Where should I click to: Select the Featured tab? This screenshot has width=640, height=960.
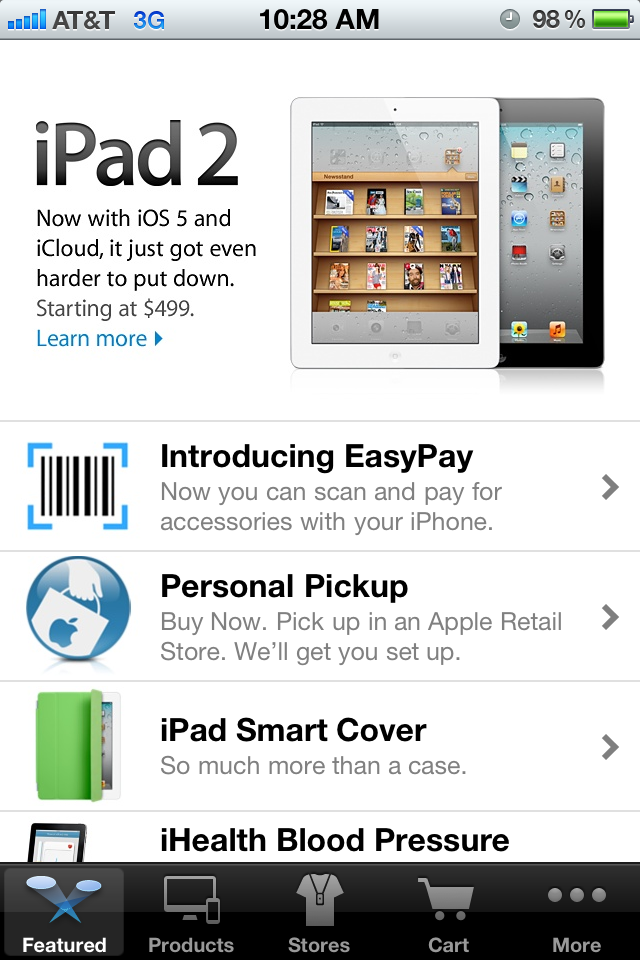coord(64,913)
